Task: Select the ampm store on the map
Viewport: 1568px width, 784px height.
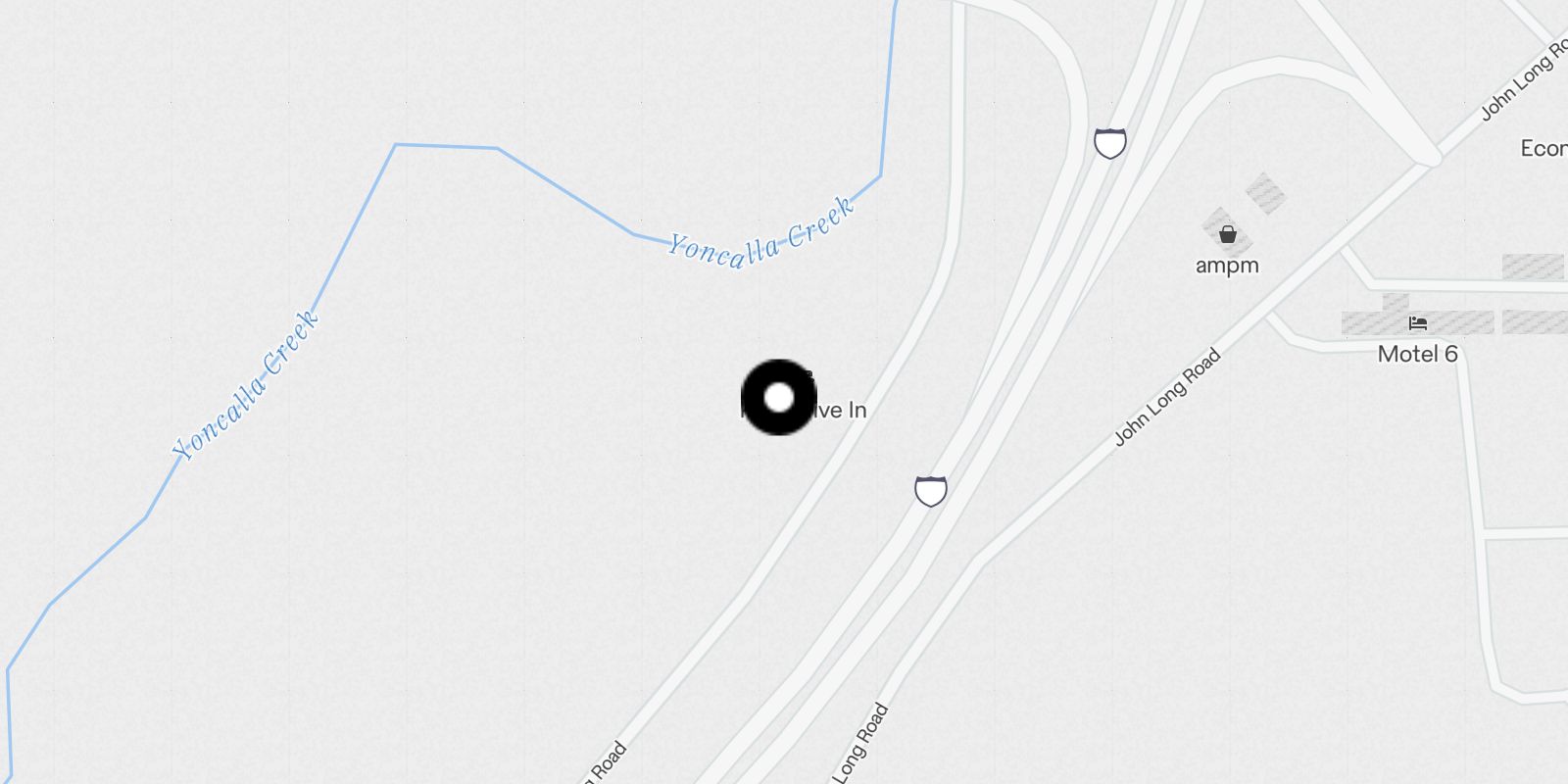Action: pos(1227,235)
